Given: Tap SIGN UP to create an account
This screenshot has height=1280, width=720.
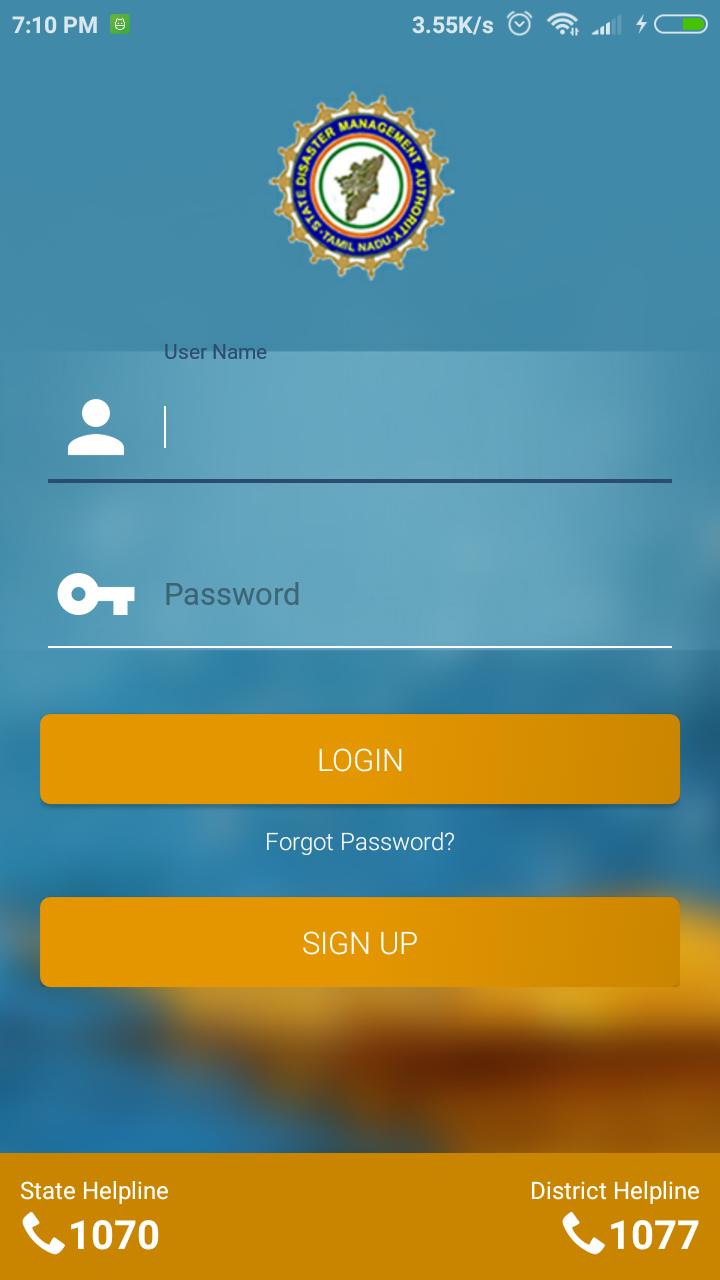Looking at the screenshot, I should click(x=360, y=942).
